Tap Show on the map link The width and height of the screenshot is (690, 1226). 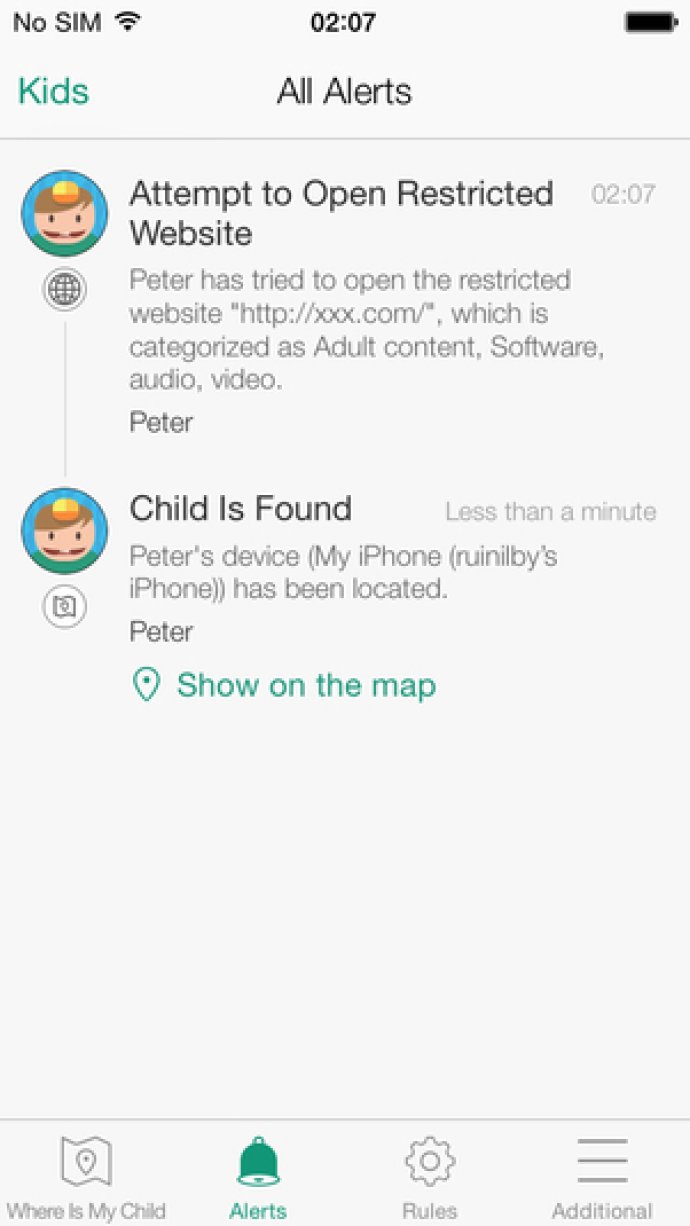[285, 685]
